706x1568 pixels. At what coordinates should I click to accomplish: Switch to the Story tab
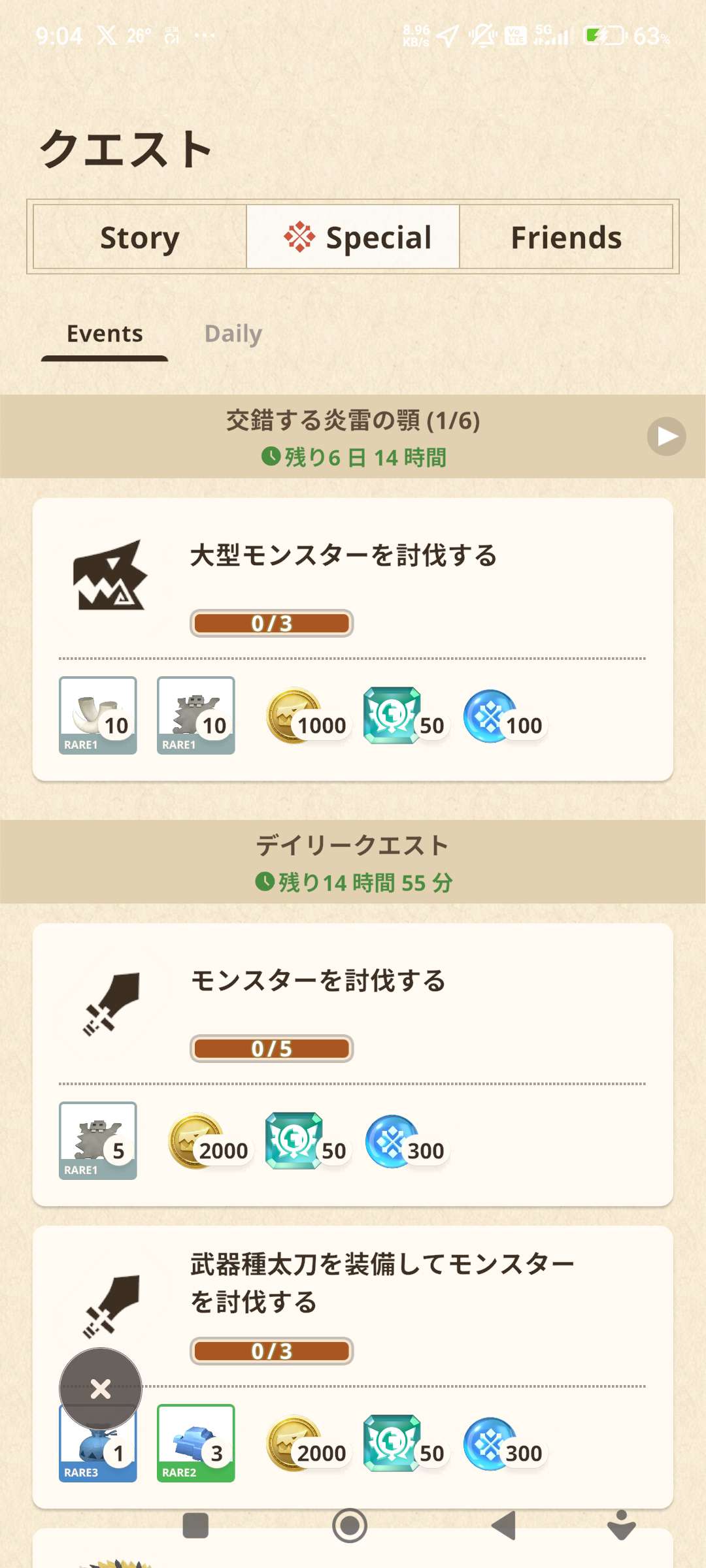click(139, 237)
